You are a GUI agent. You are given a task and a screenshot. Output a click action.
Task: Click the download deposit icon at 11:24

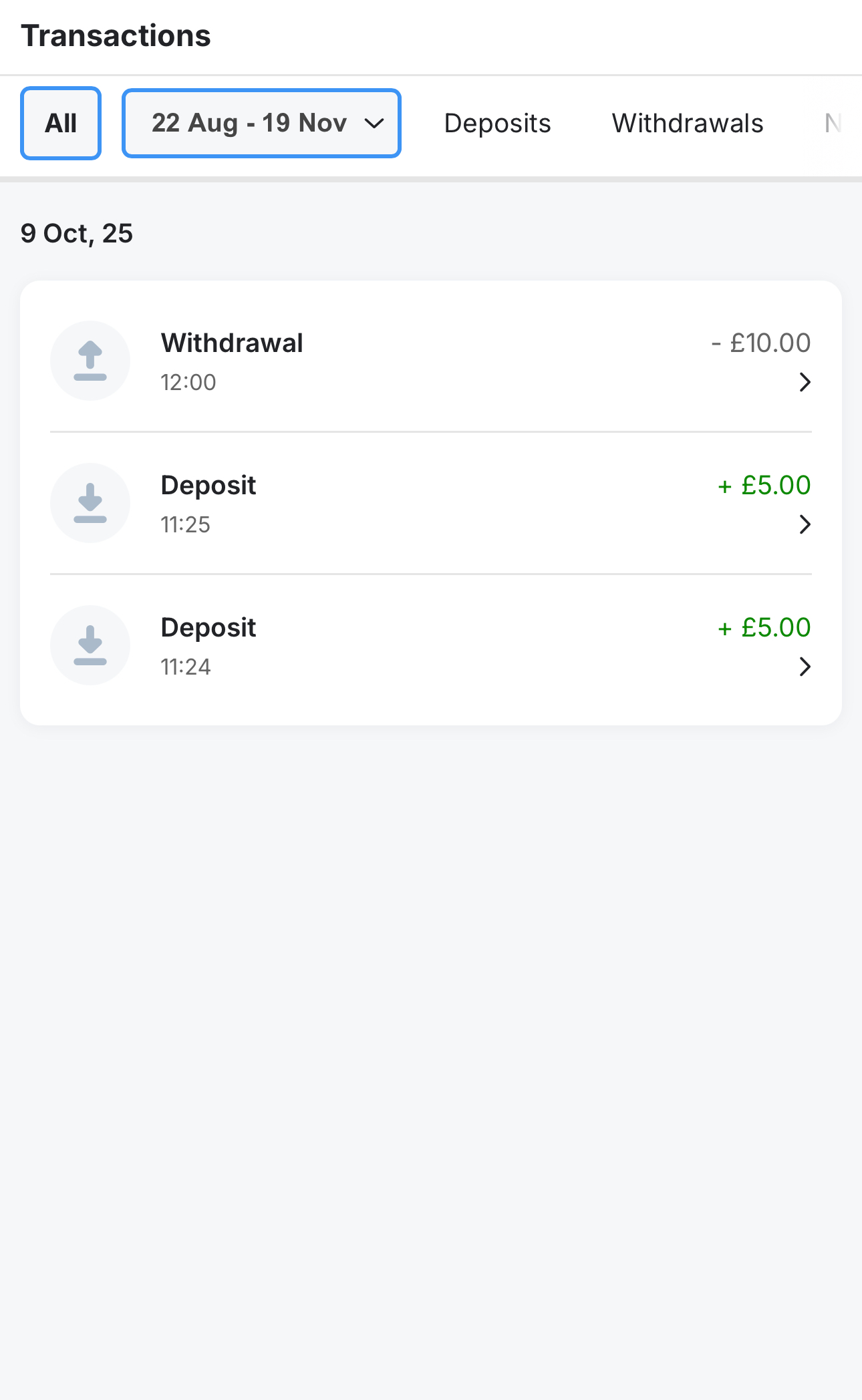pos(90,645)
